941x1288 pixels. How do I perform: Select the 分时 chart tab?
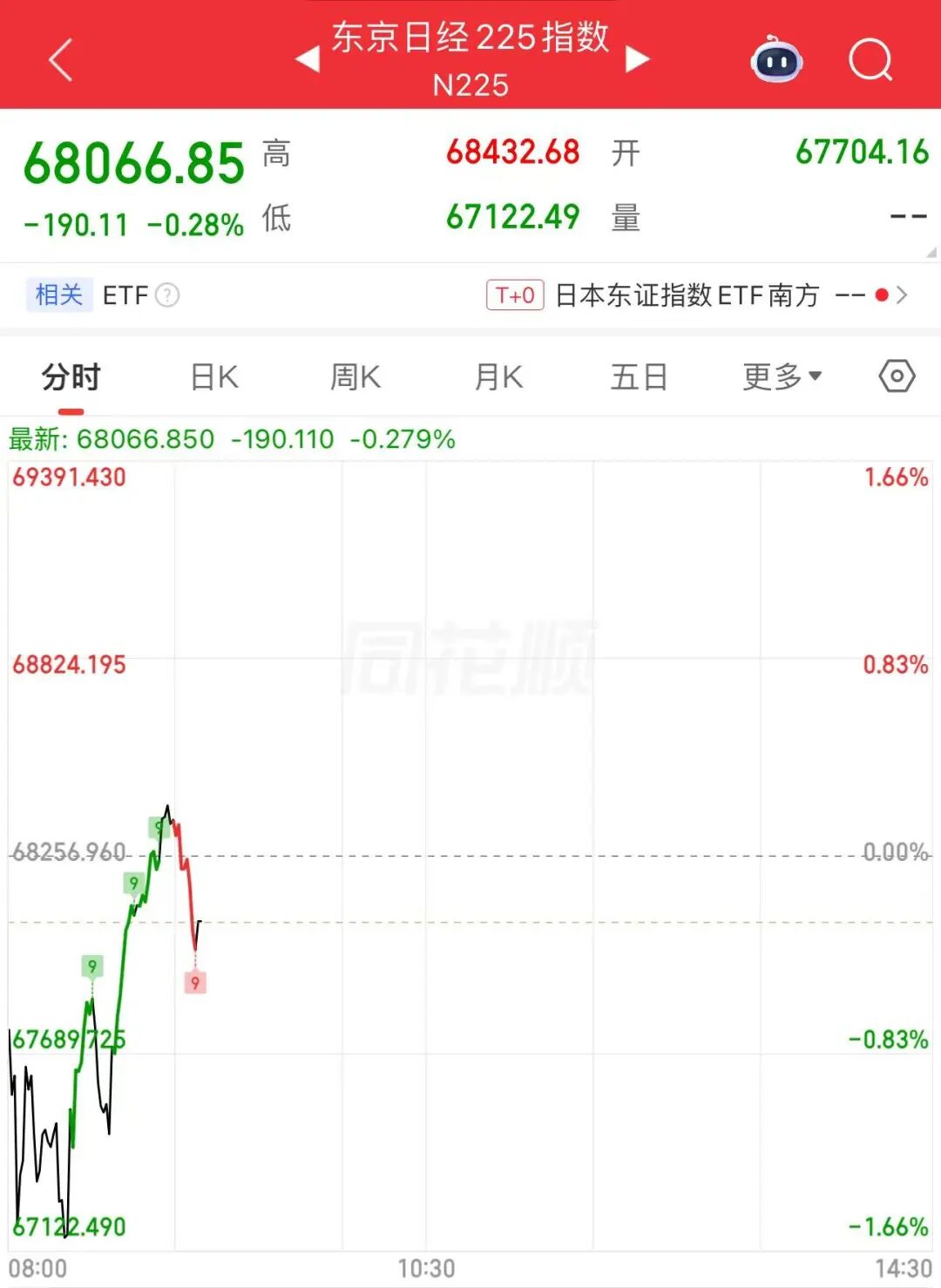71,377
